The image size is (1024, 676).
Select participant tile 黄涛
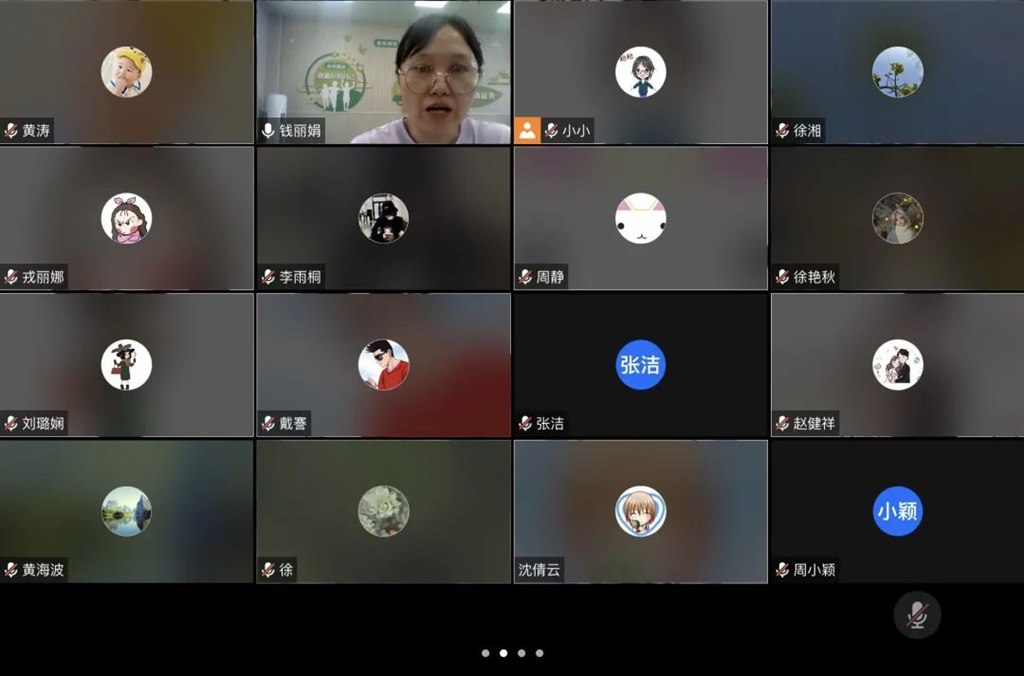(126, 72)
